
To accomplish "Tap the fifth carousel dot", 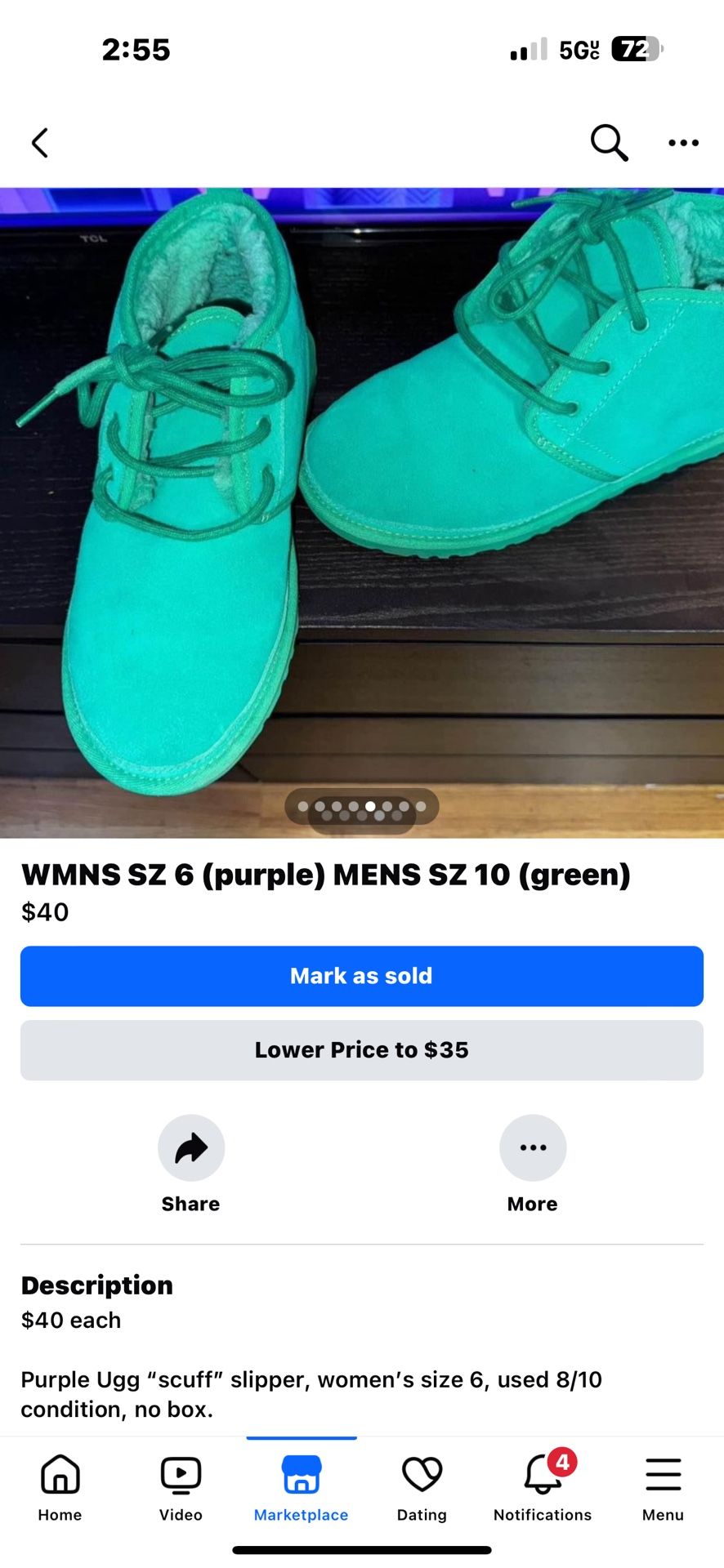I will click(369, 806).
